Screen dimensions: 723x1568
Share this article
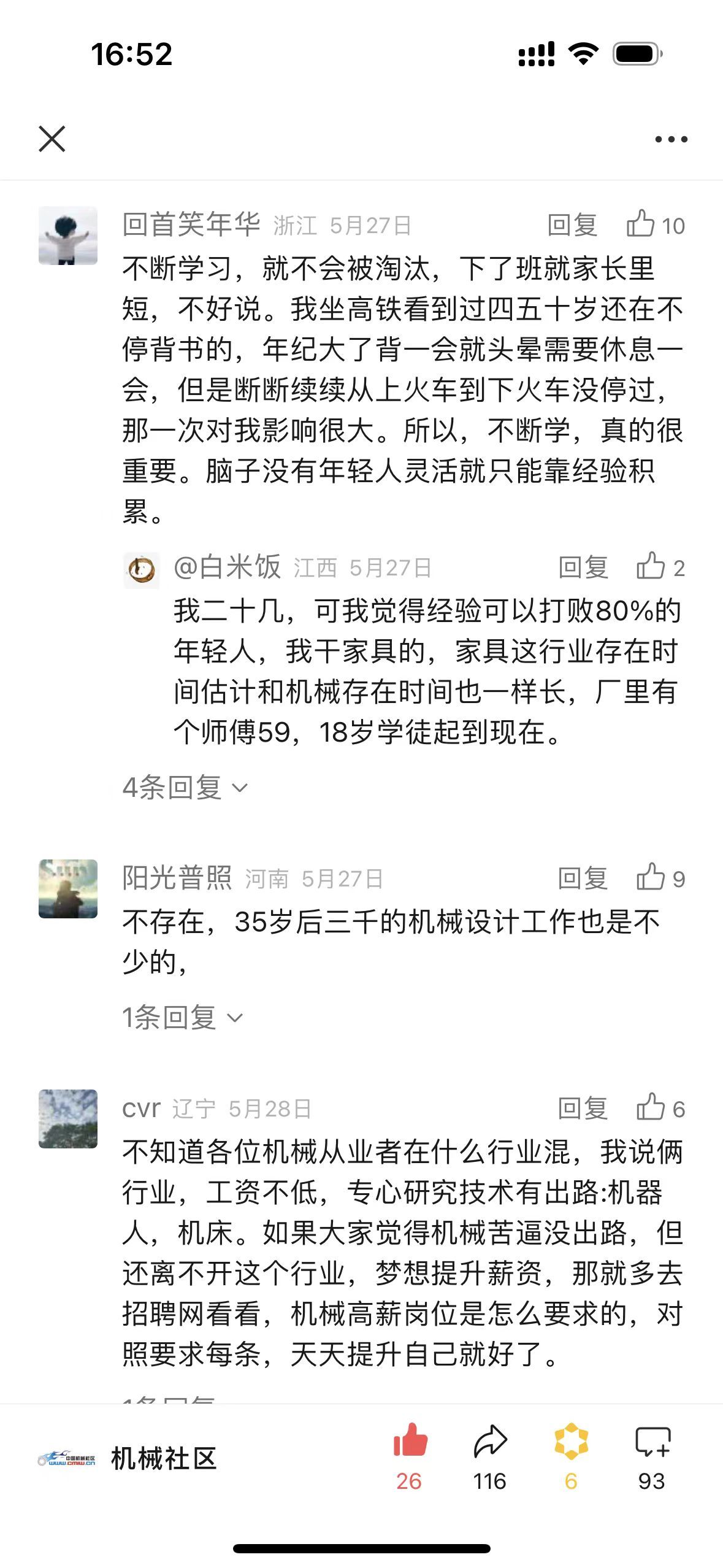tap(490, 1443)
